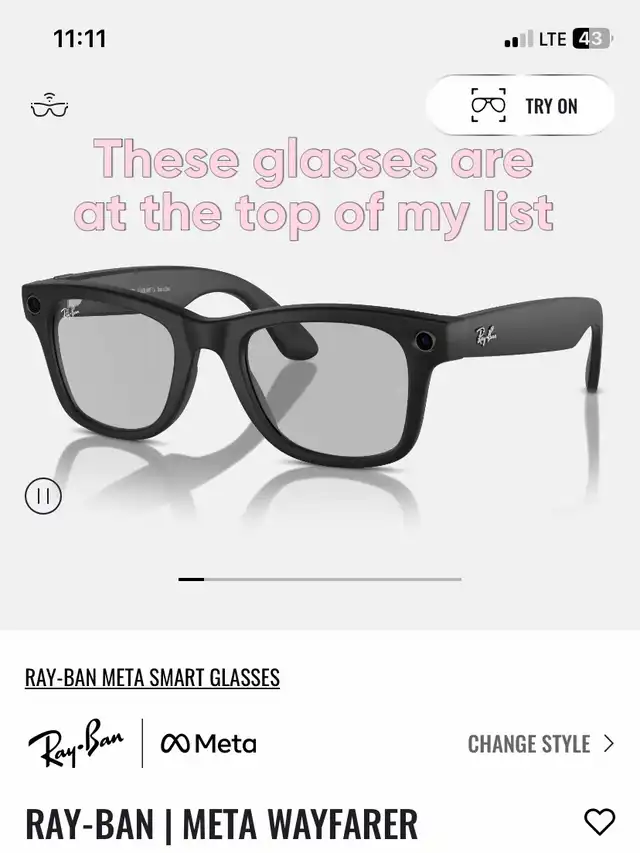Start the virtual Try On
The image size is (640, 853).
click(521, 106)
